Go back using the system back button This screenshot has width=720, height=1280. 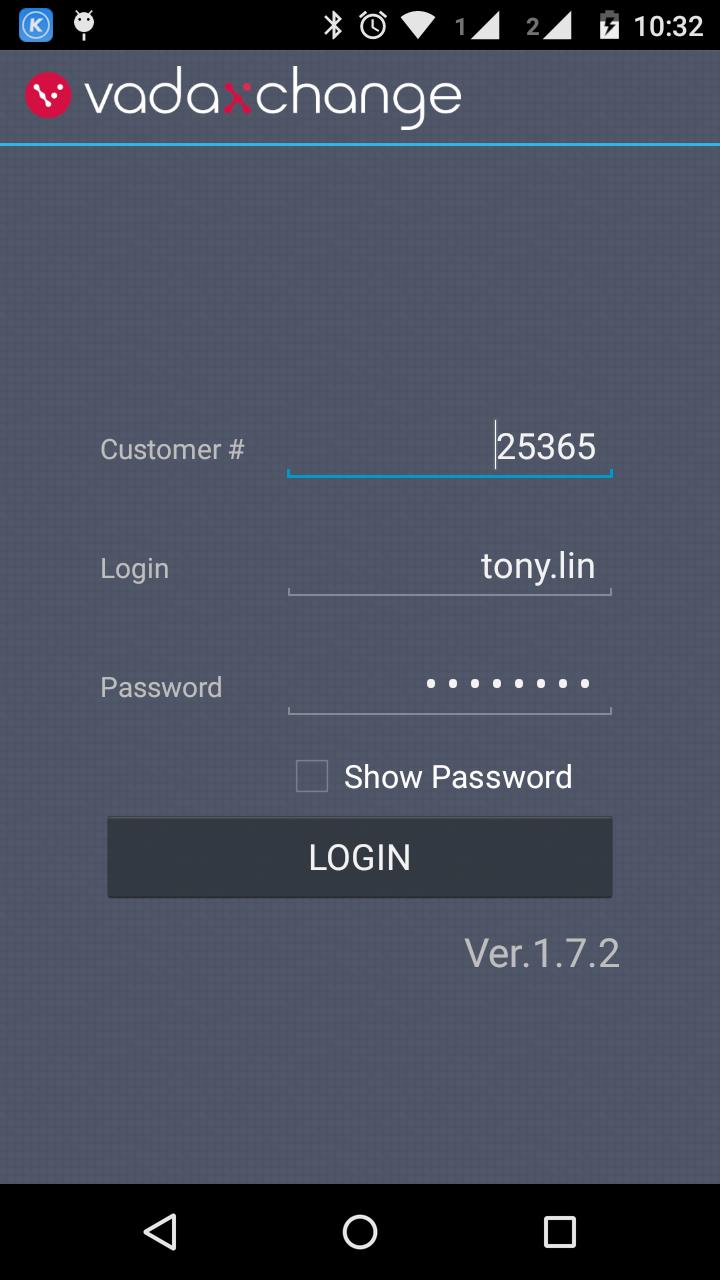(160, 1232)
